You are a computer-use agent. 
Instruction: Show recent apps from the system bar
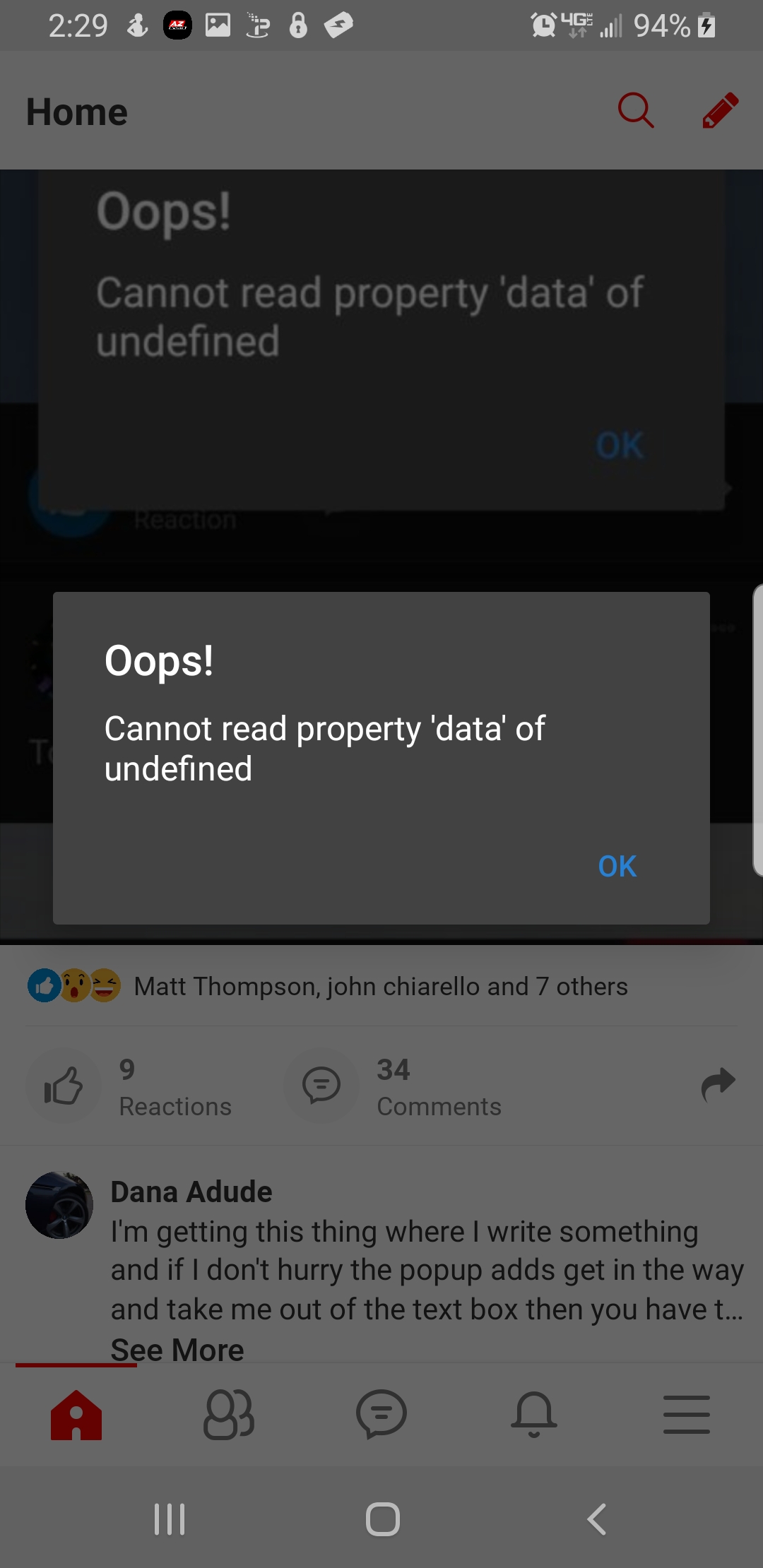(170, 1519)
